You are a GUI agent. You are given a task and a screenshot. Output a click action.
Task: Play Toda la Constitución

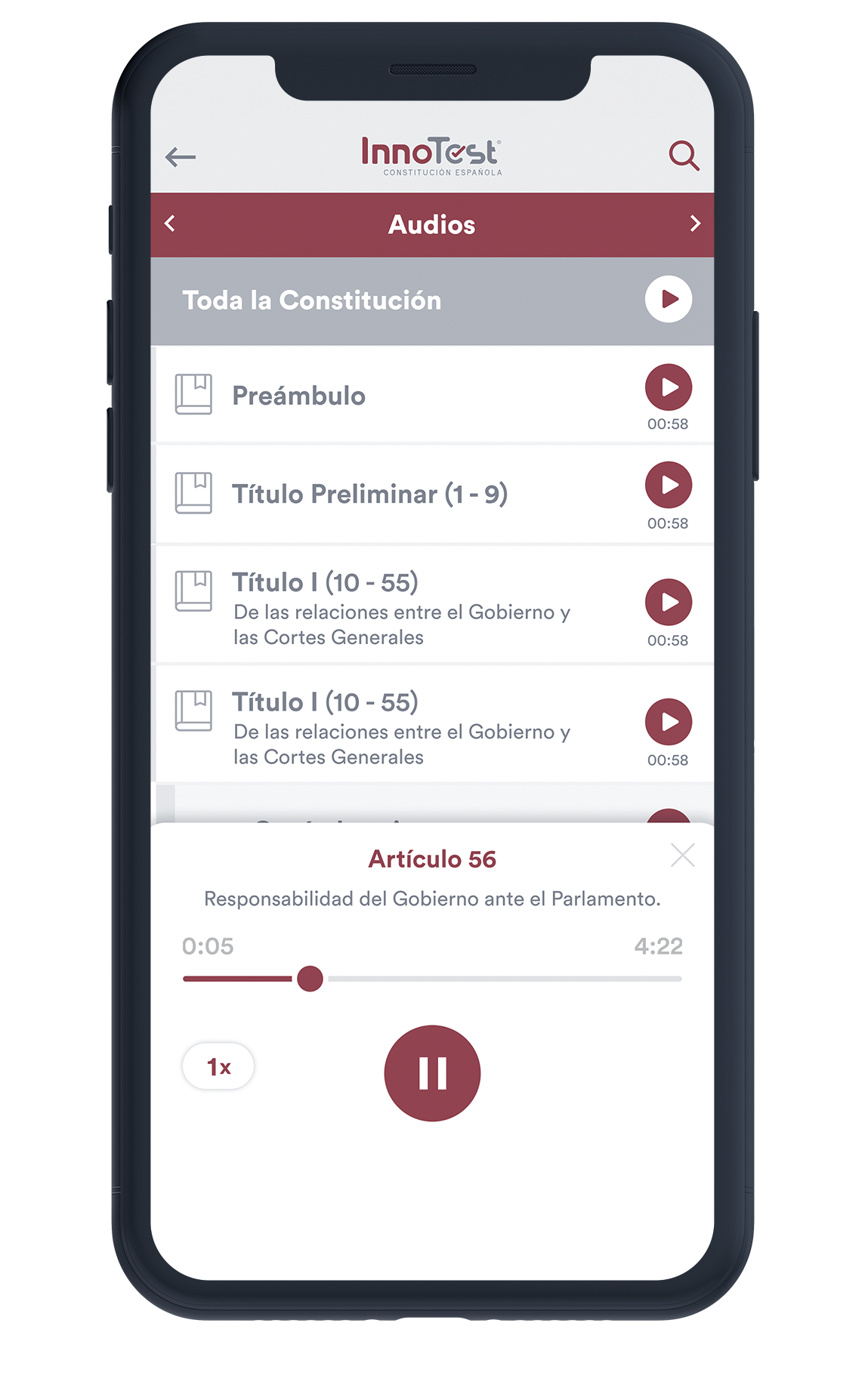click(x=669, y=299)
